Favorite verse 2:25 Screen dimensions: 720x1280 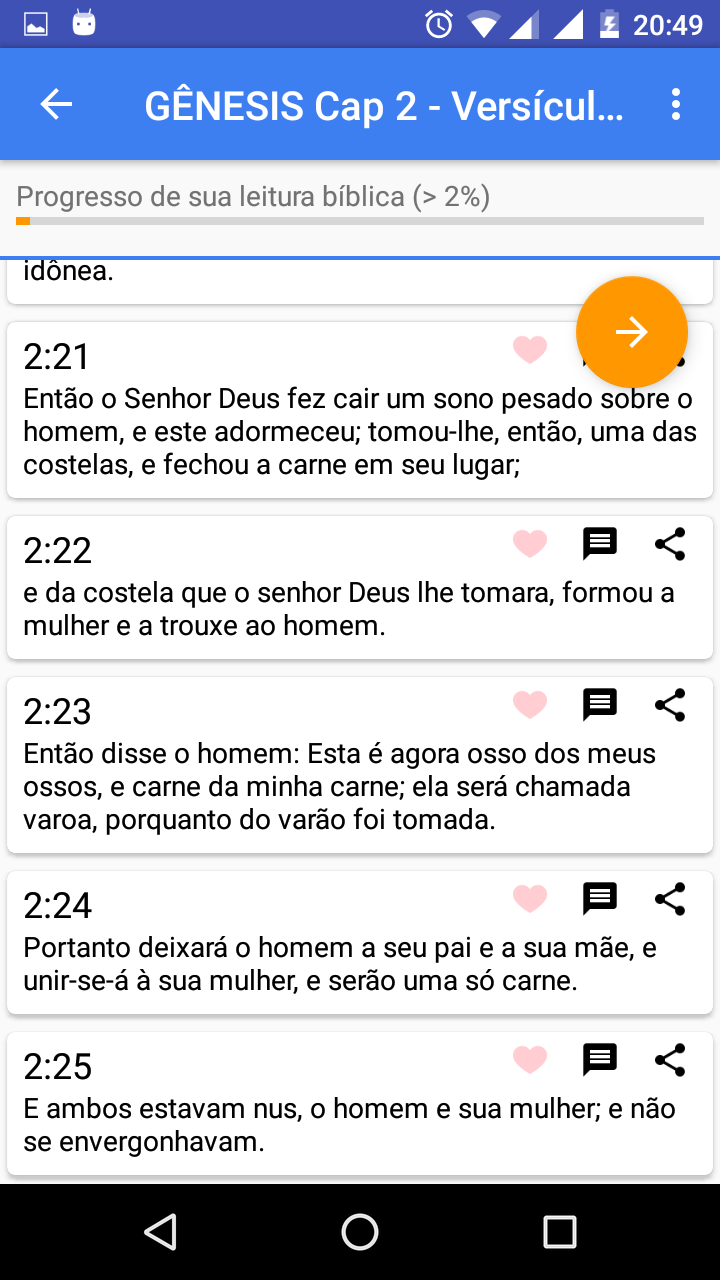(x=530, y=1060)
